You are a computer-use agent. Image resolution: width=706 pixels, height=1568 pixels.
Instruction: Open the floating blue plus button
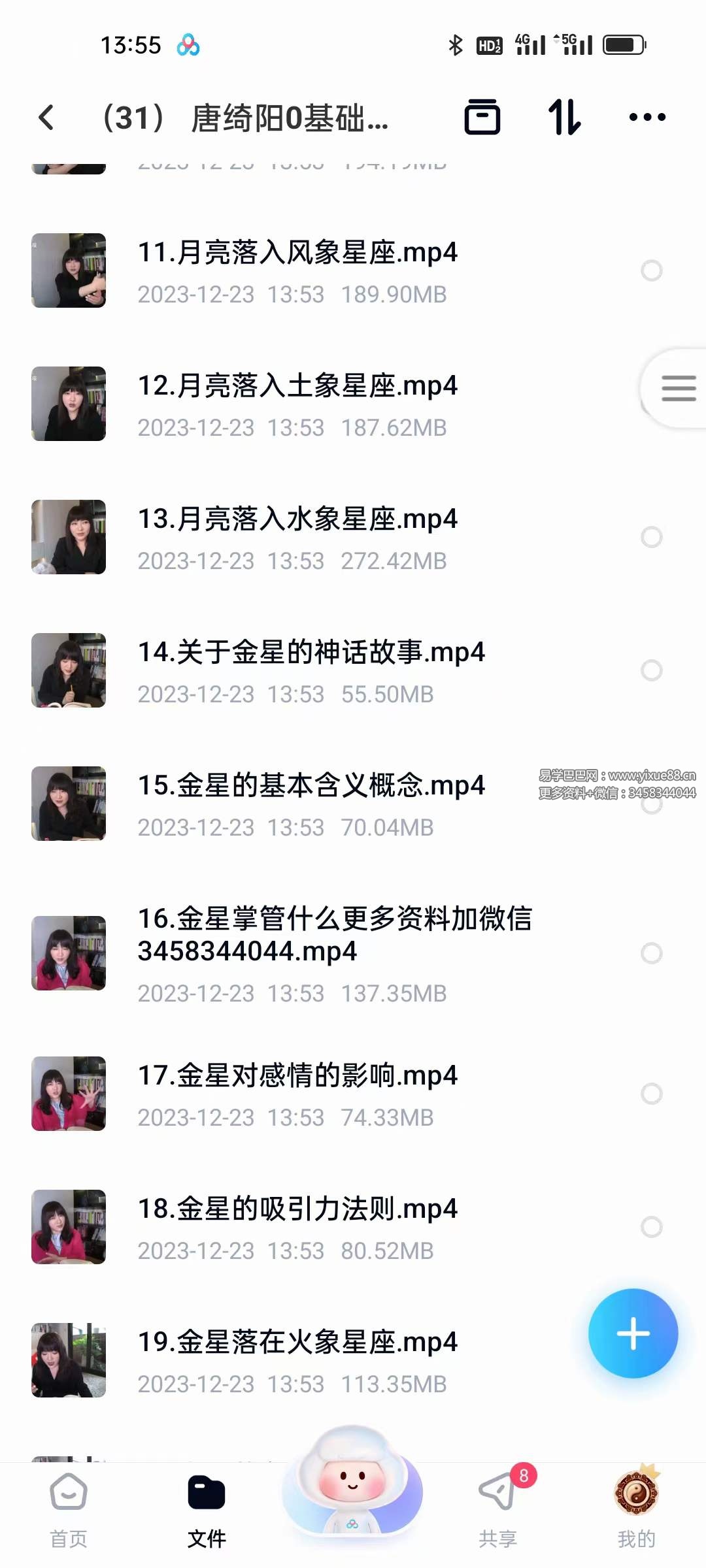tap(632, 1333)
